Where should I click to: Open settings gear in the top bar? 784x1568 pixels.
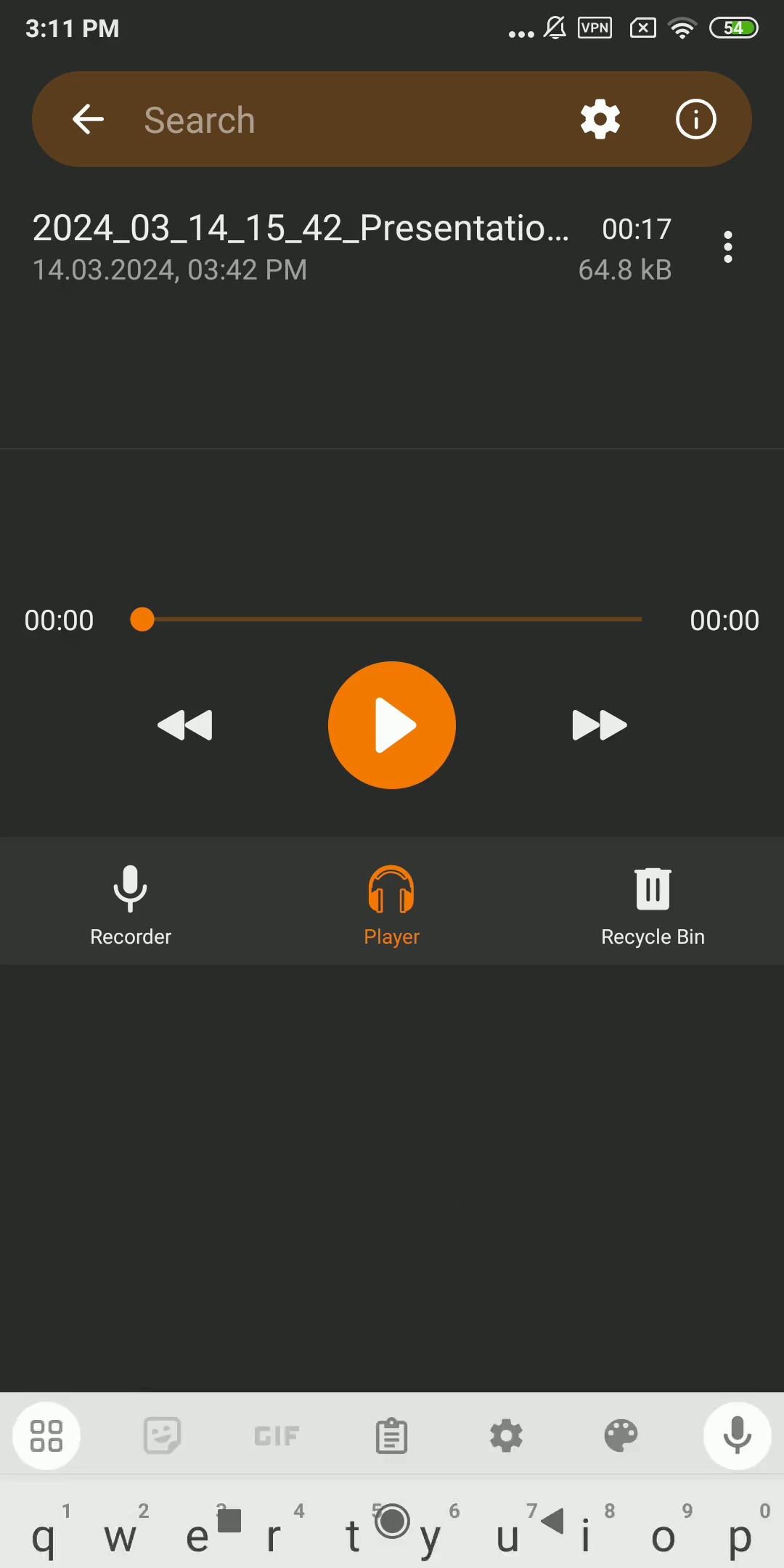[x=600, y=120]
